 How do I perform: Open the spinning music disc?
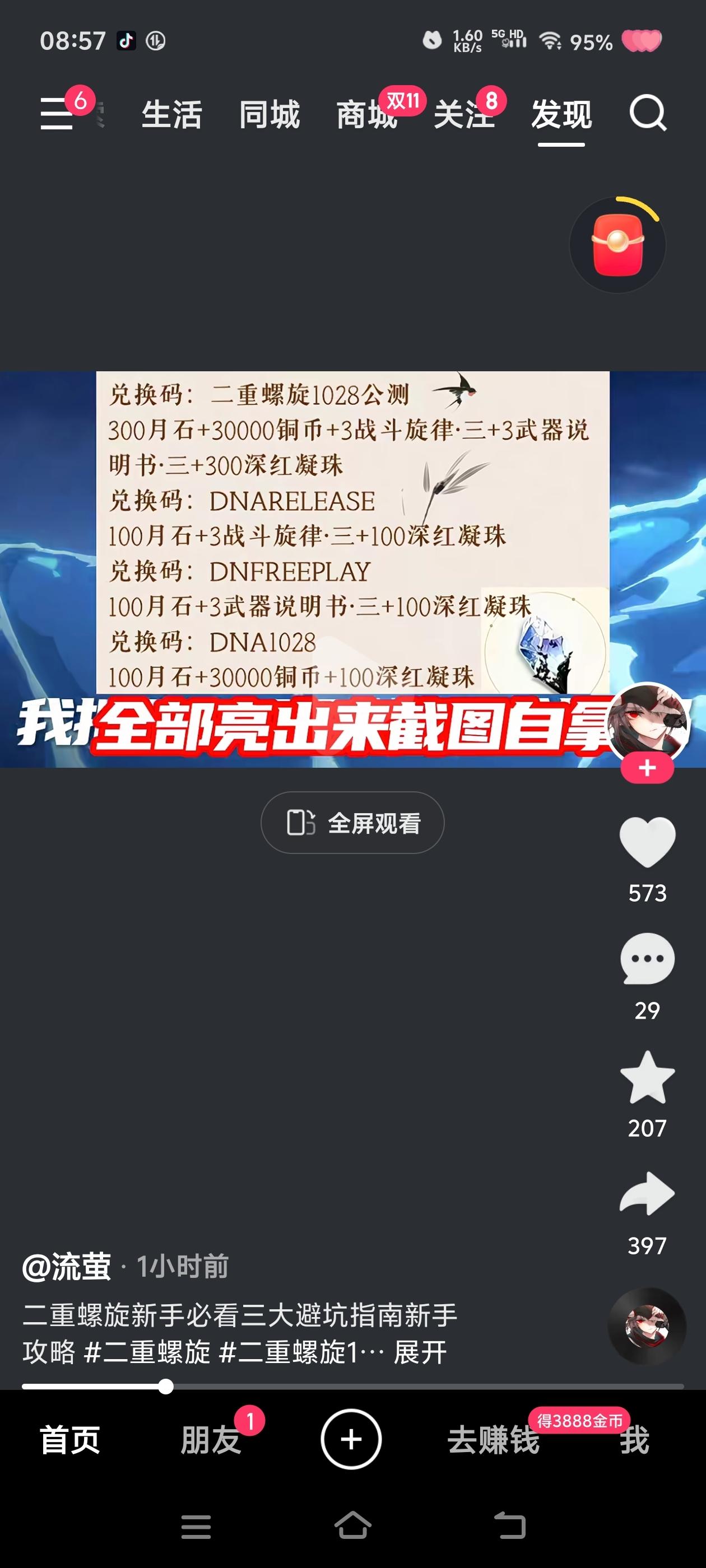(x=647, y=1326)
